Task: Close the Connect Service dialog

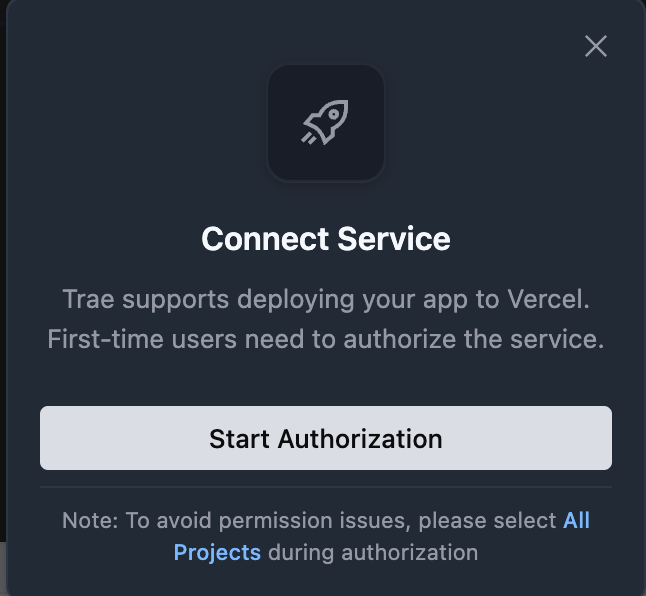Action: [x=596, y=46]
